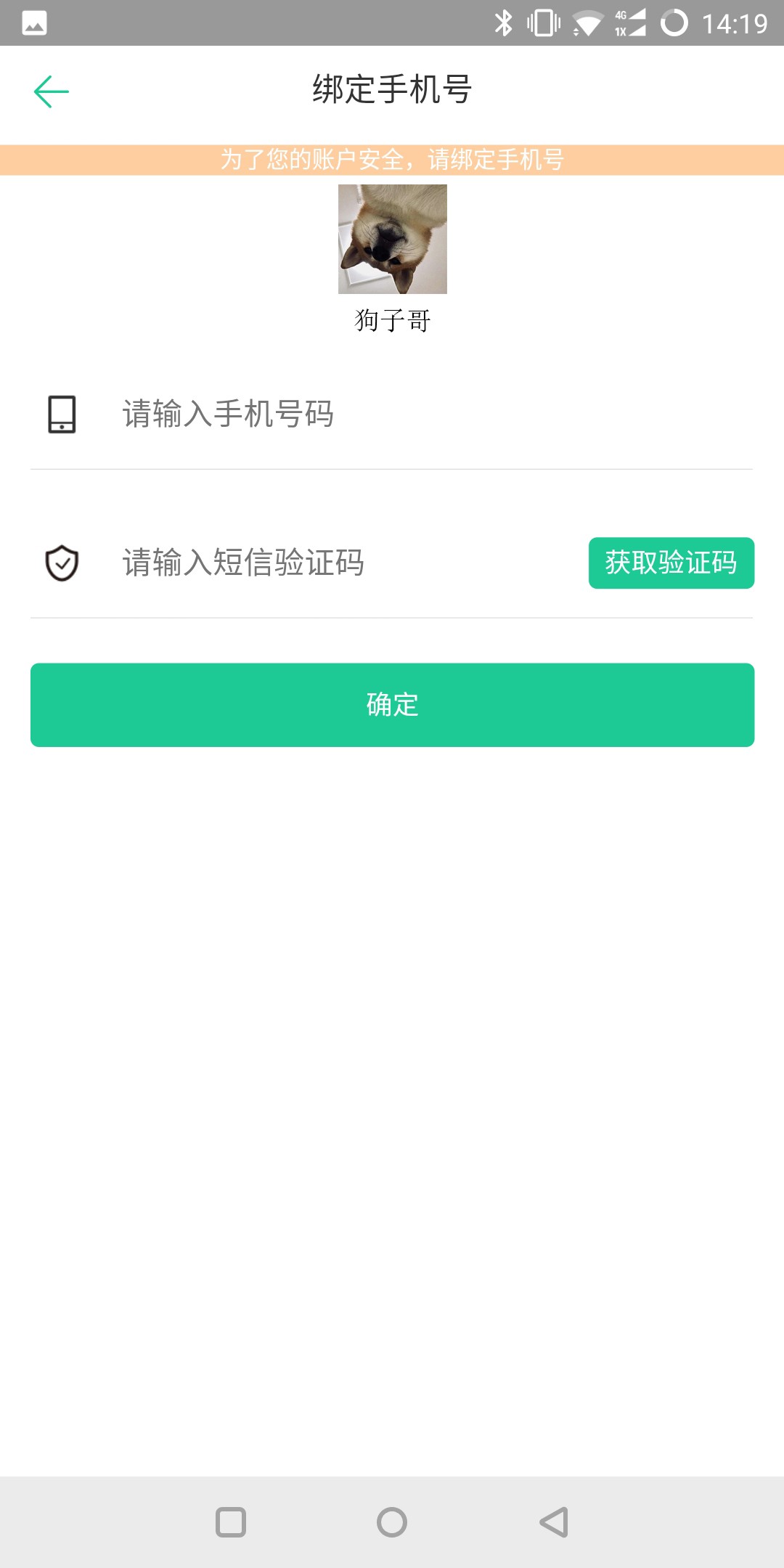Open recent apps from navigation bar

tap(231, 1522)
